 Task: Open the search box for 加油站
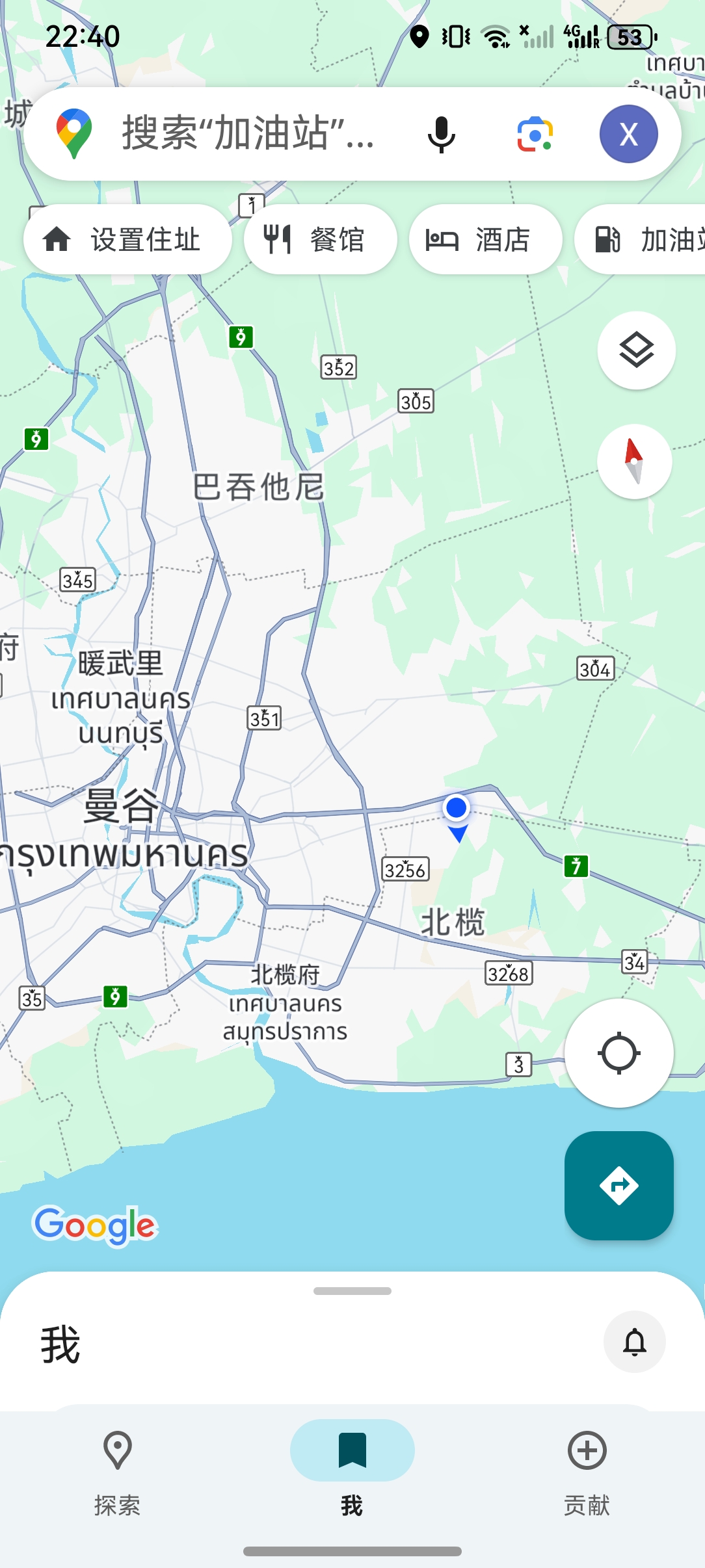coord(247,133)
